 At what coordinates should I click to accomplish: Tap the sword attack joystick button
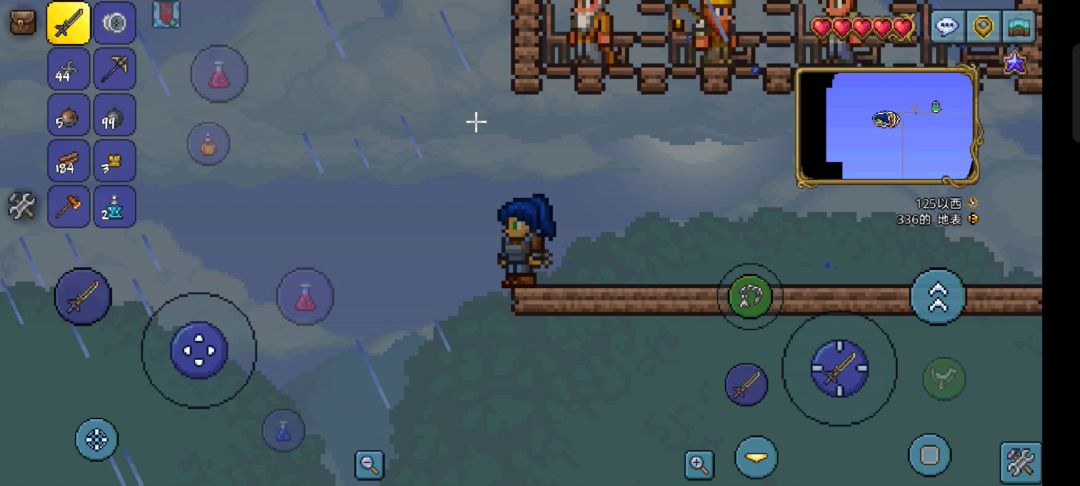click(x=838, y=368)
